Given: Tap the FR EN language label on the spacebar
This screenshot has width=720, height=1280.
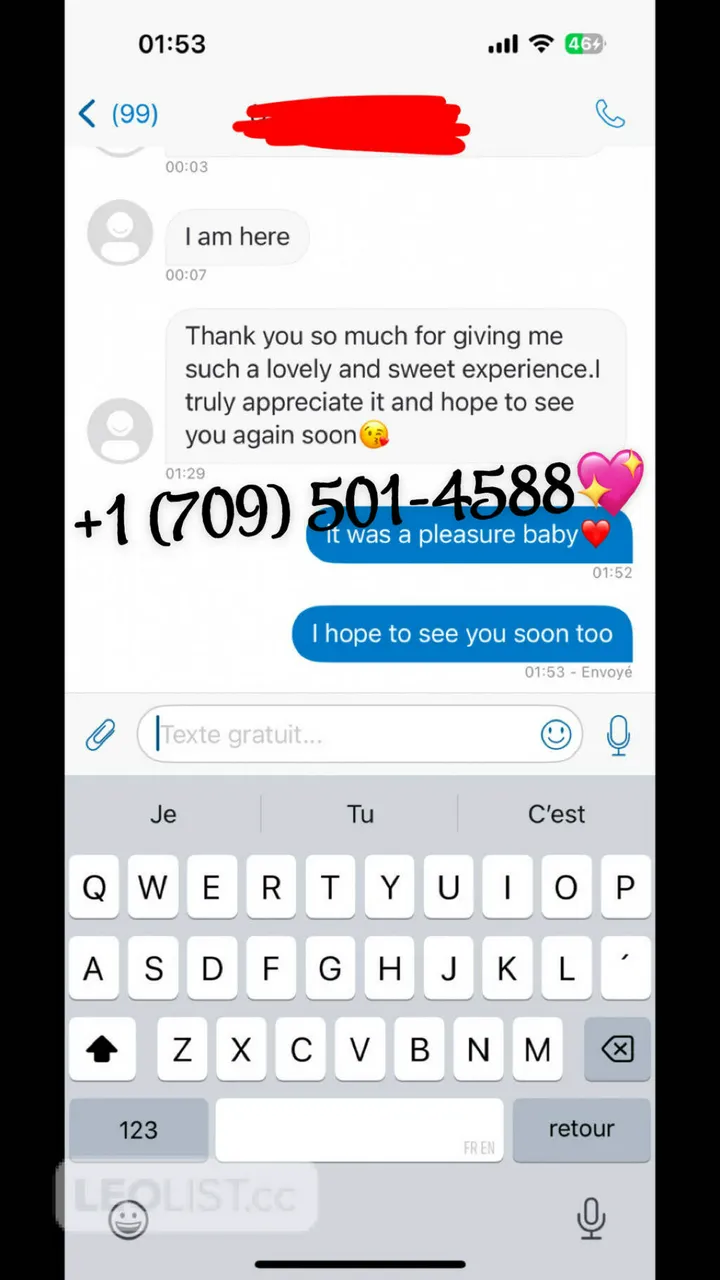Looking at the screenshot, I should tap(478, 1148).
